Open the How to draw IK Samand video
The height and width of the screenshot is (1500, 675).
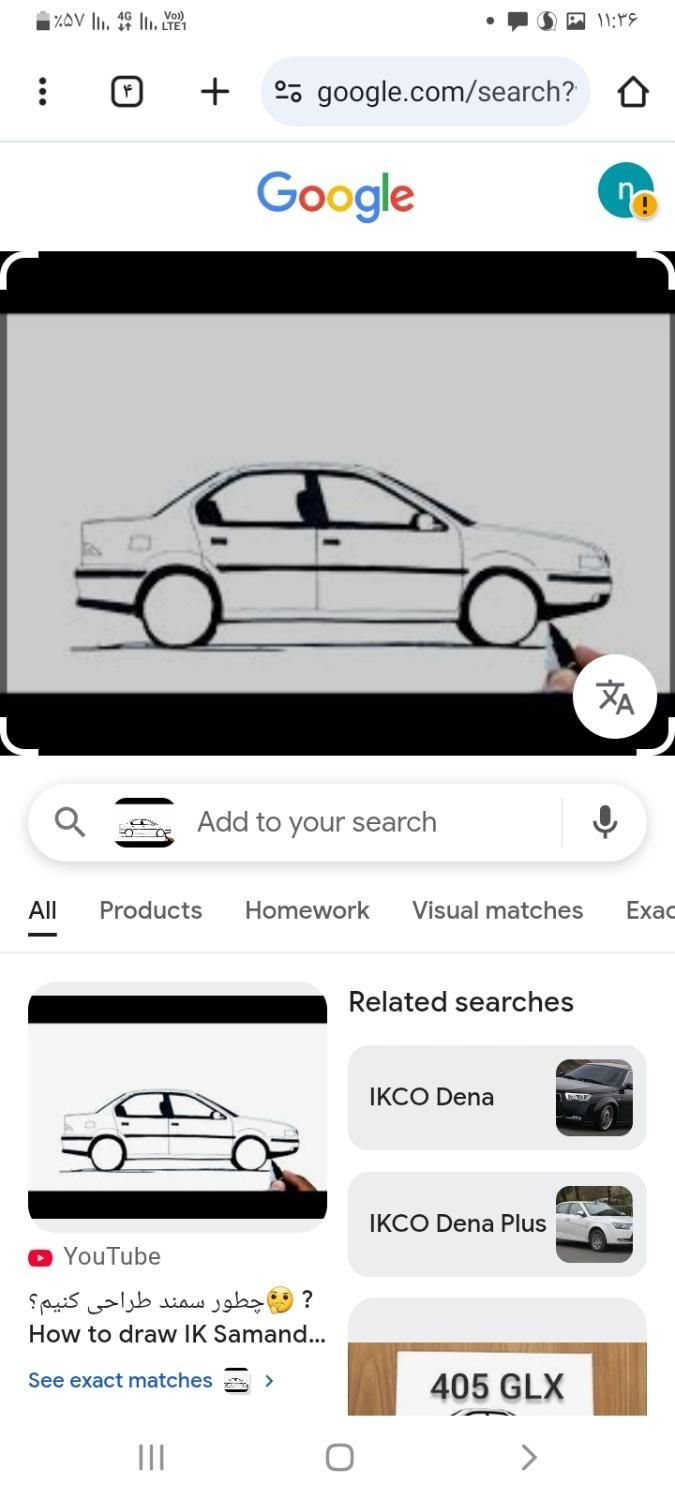tap(177, 1333)
